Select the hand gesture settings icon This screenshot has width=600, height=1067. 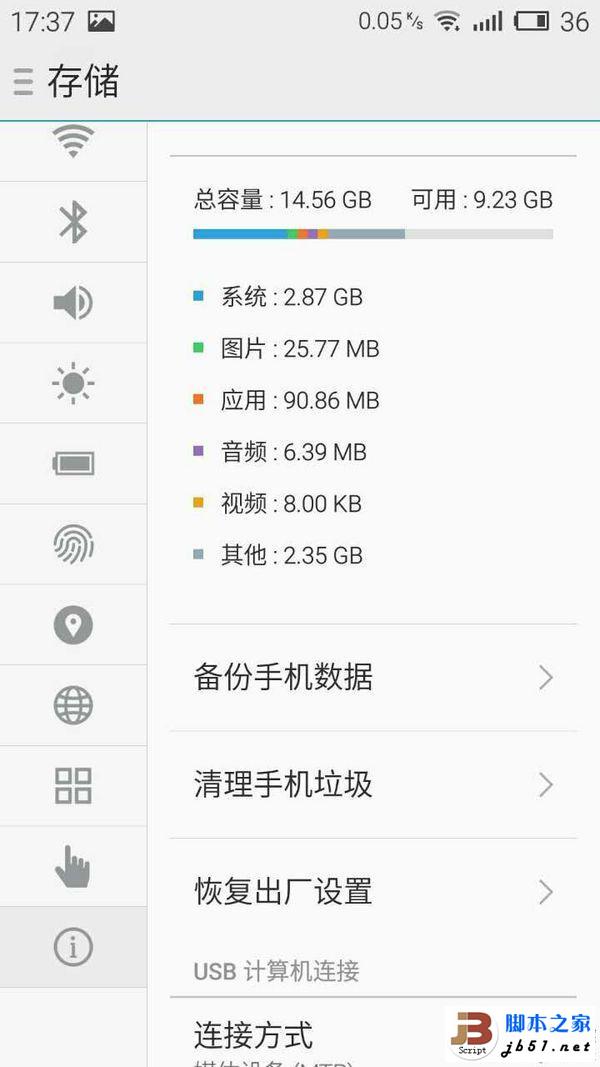click(73, 866)
